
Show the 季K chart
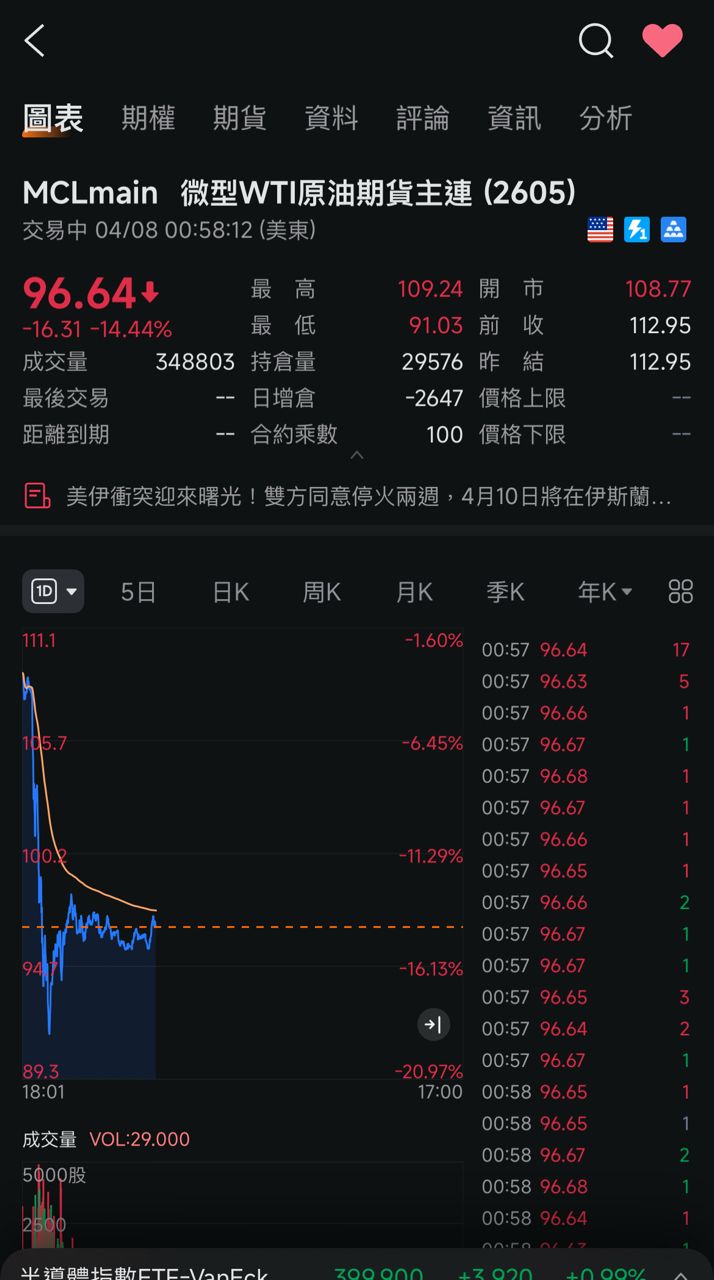coord(505,592)
